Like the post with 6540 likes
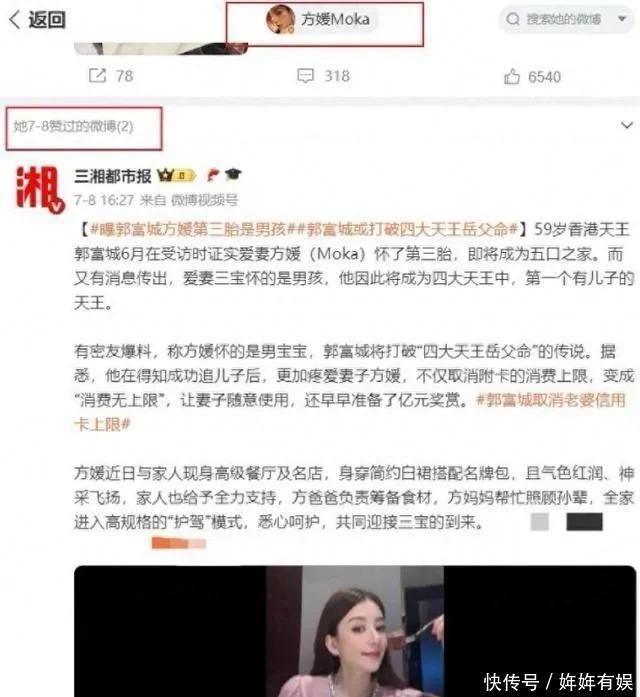Screen dimensions: 640x697 tap(533, 76)
